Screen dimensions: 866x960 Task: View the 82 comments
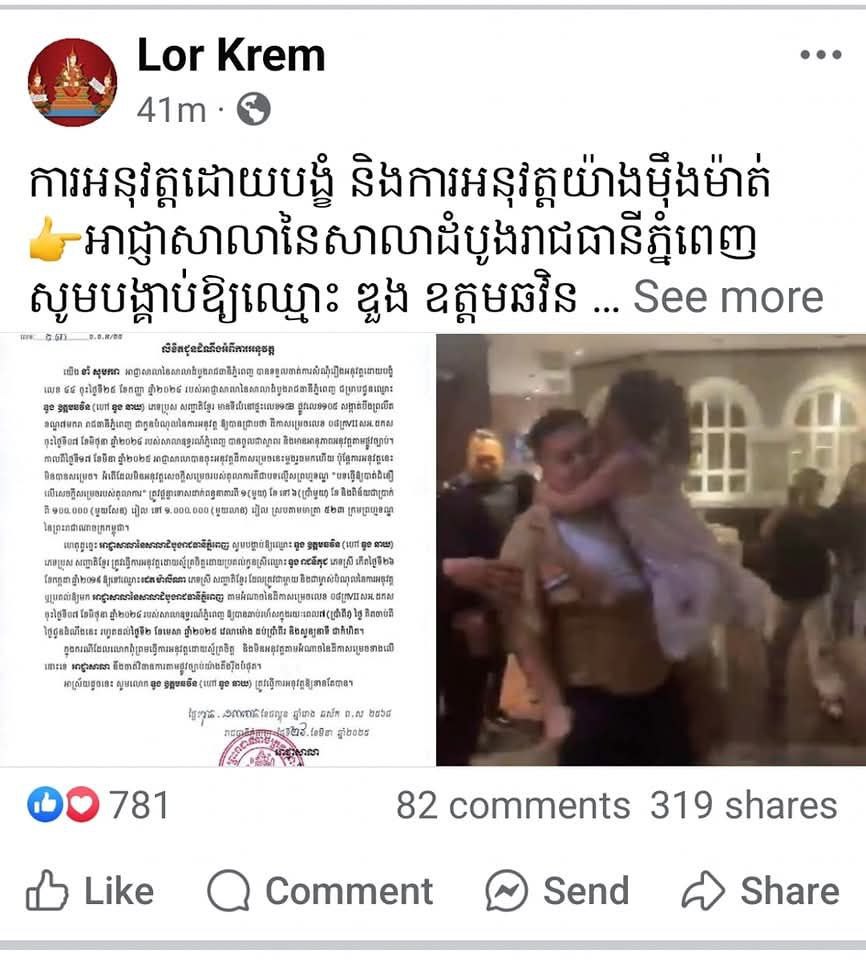click(x=512, y=805)
